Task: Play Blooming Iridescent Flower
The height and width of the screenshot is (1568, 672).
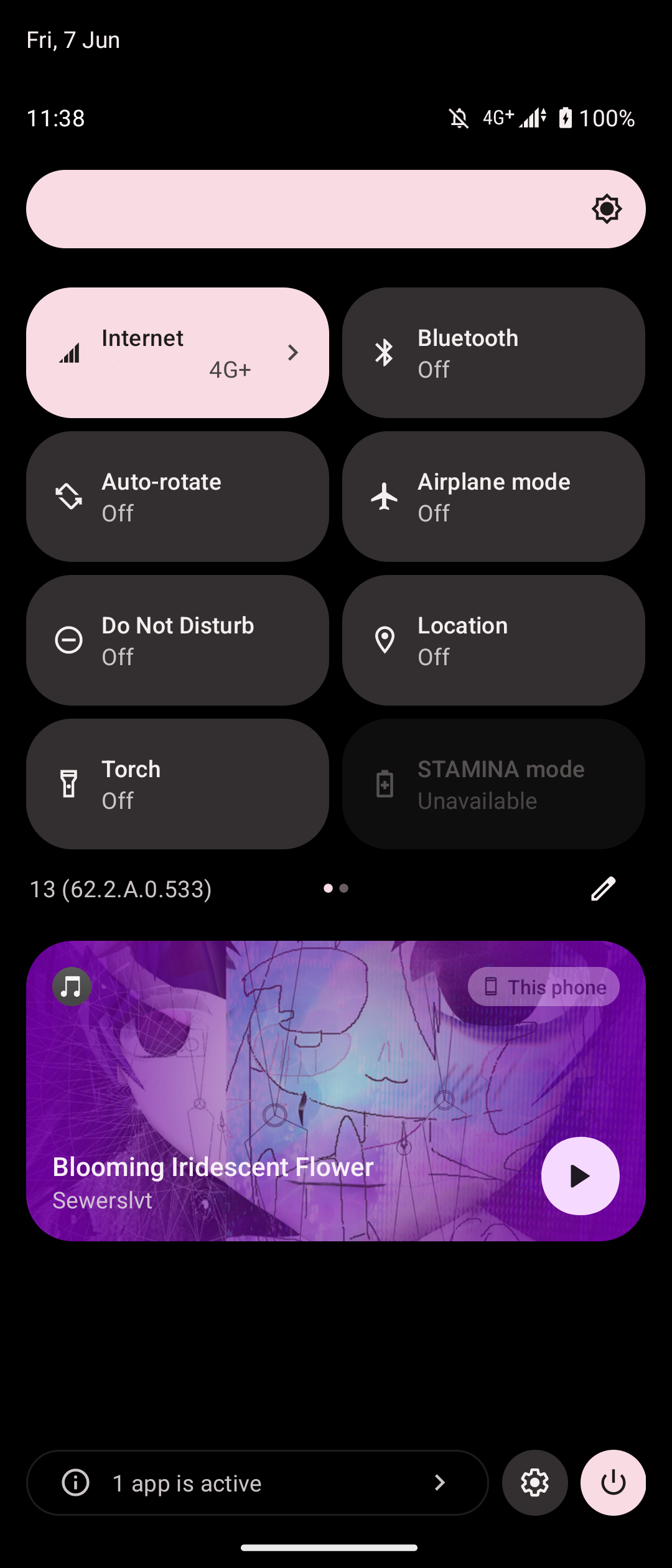Action: pyautogui.click(x=580, y=1176)
